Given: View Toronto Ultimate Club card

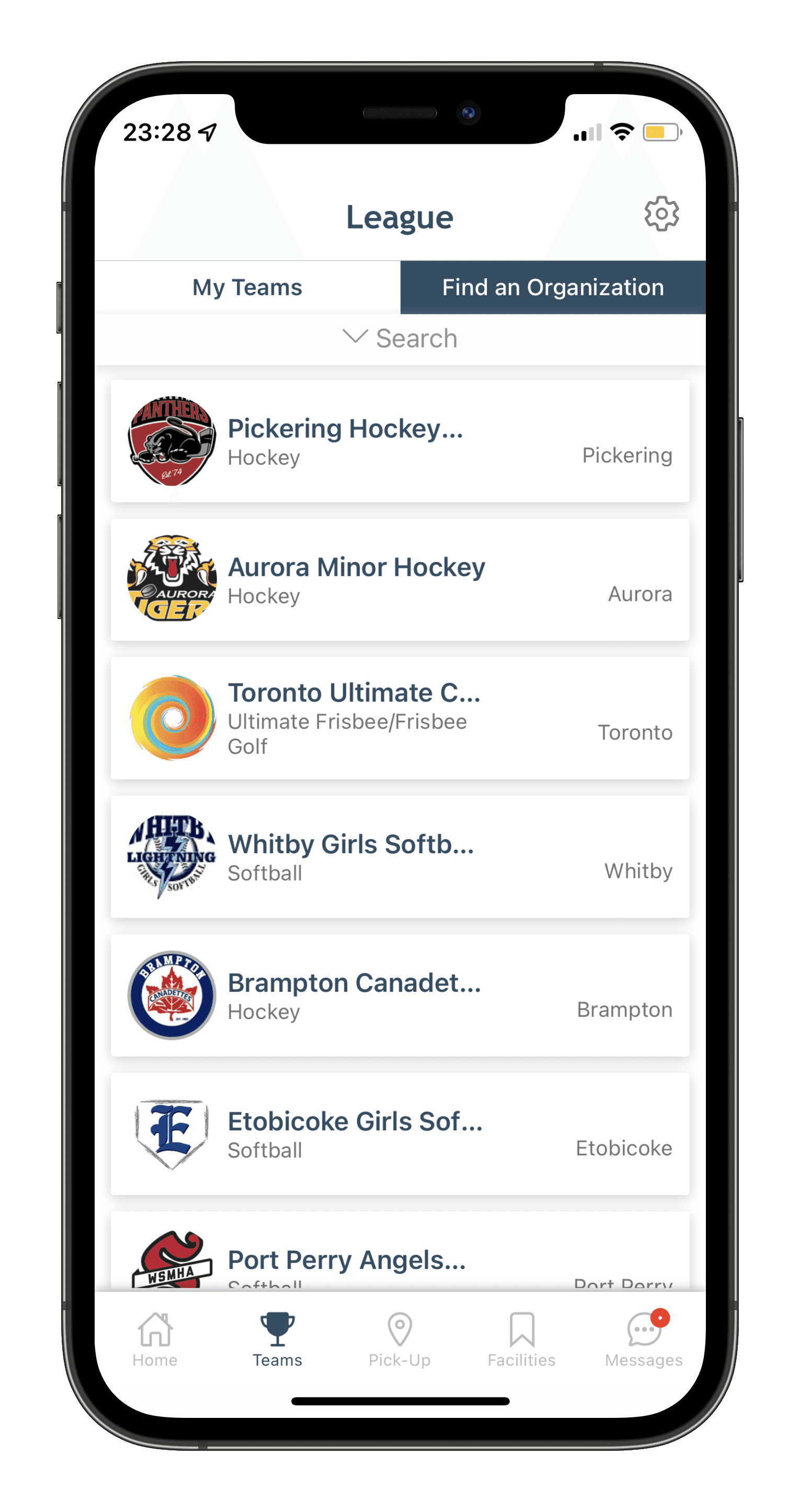Looking at the screenshot, I should tap(399, 718).
